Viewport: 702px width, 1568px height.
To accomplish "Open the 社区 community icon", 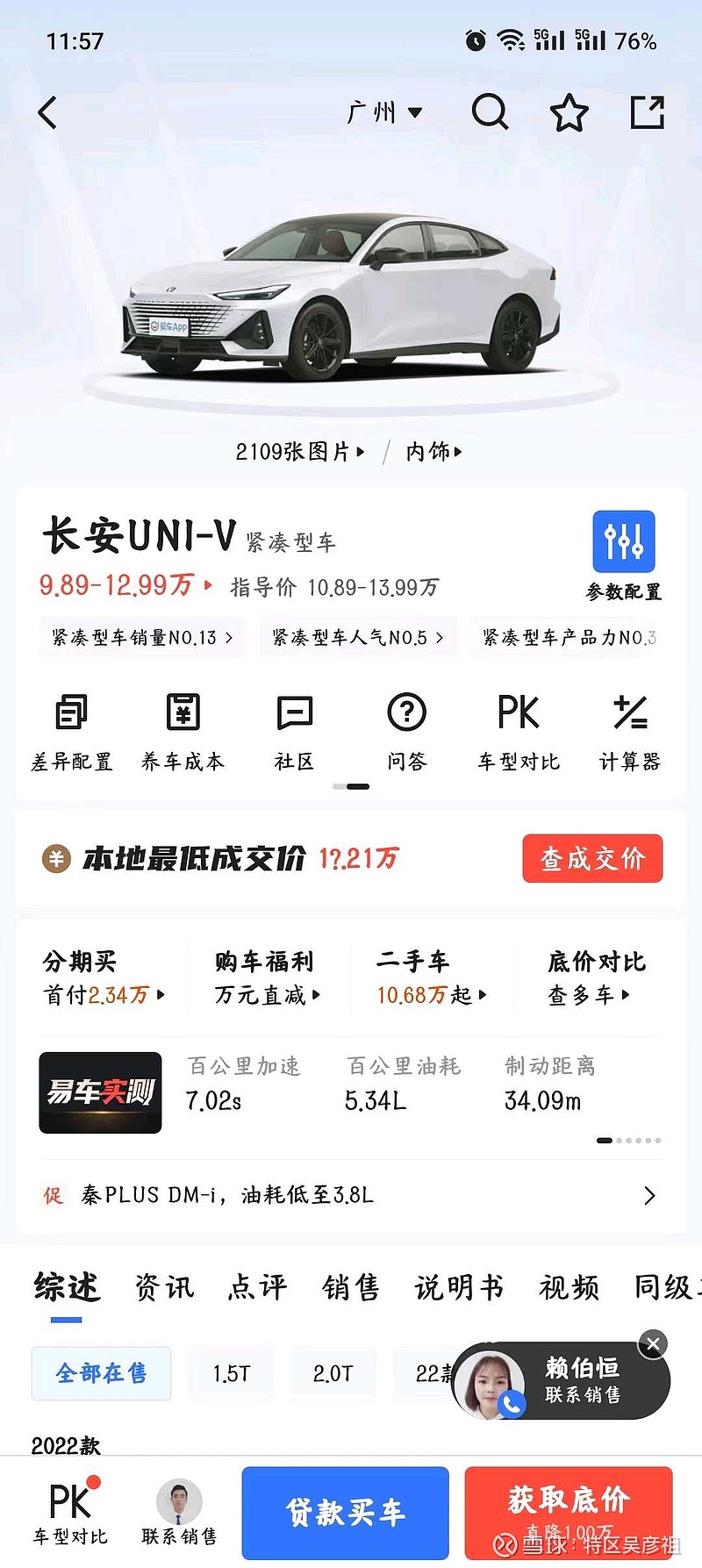I will pyautogui.click(x=295, y=728).
